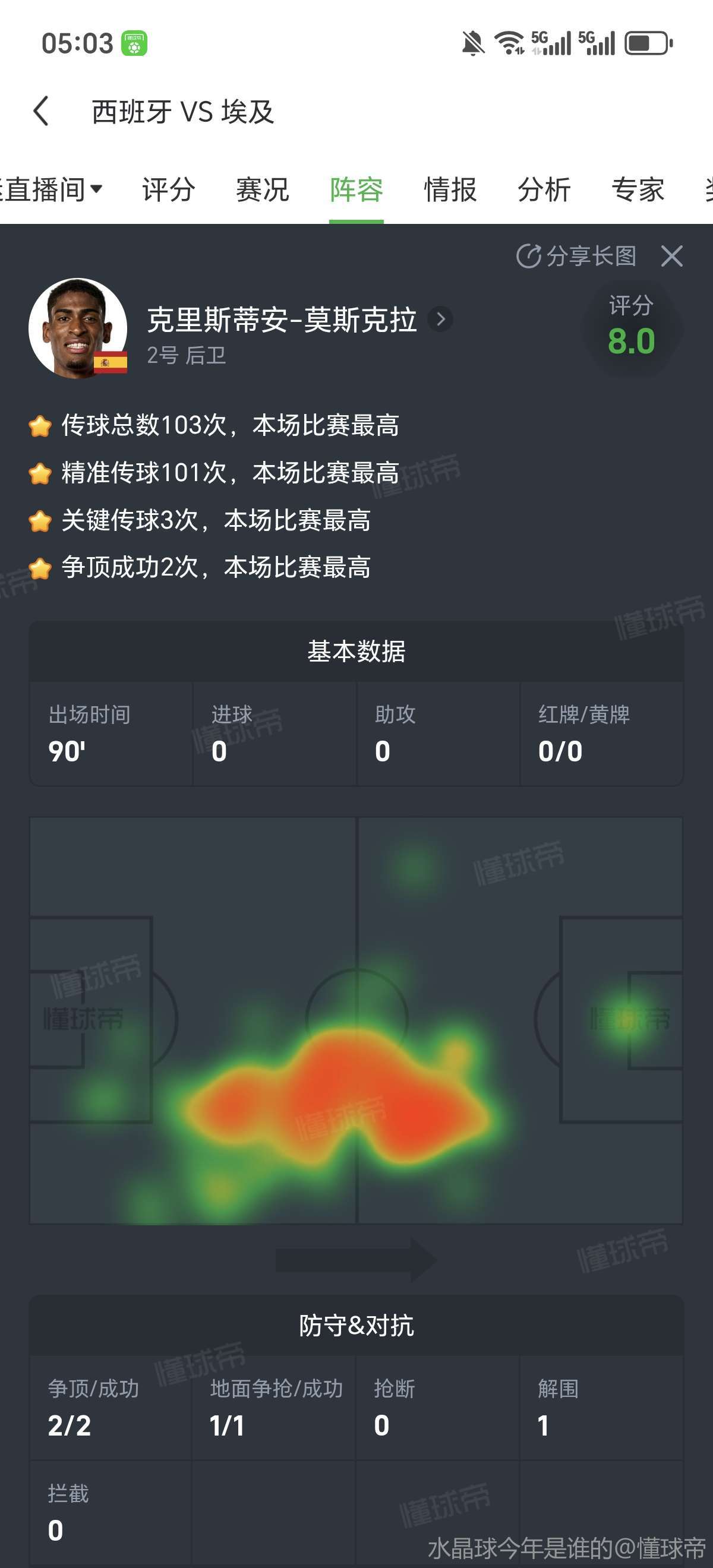
Task: Open 克里斯蒂安-莫斯克拉's player profile via the chevron
Action: click(440, 319)
